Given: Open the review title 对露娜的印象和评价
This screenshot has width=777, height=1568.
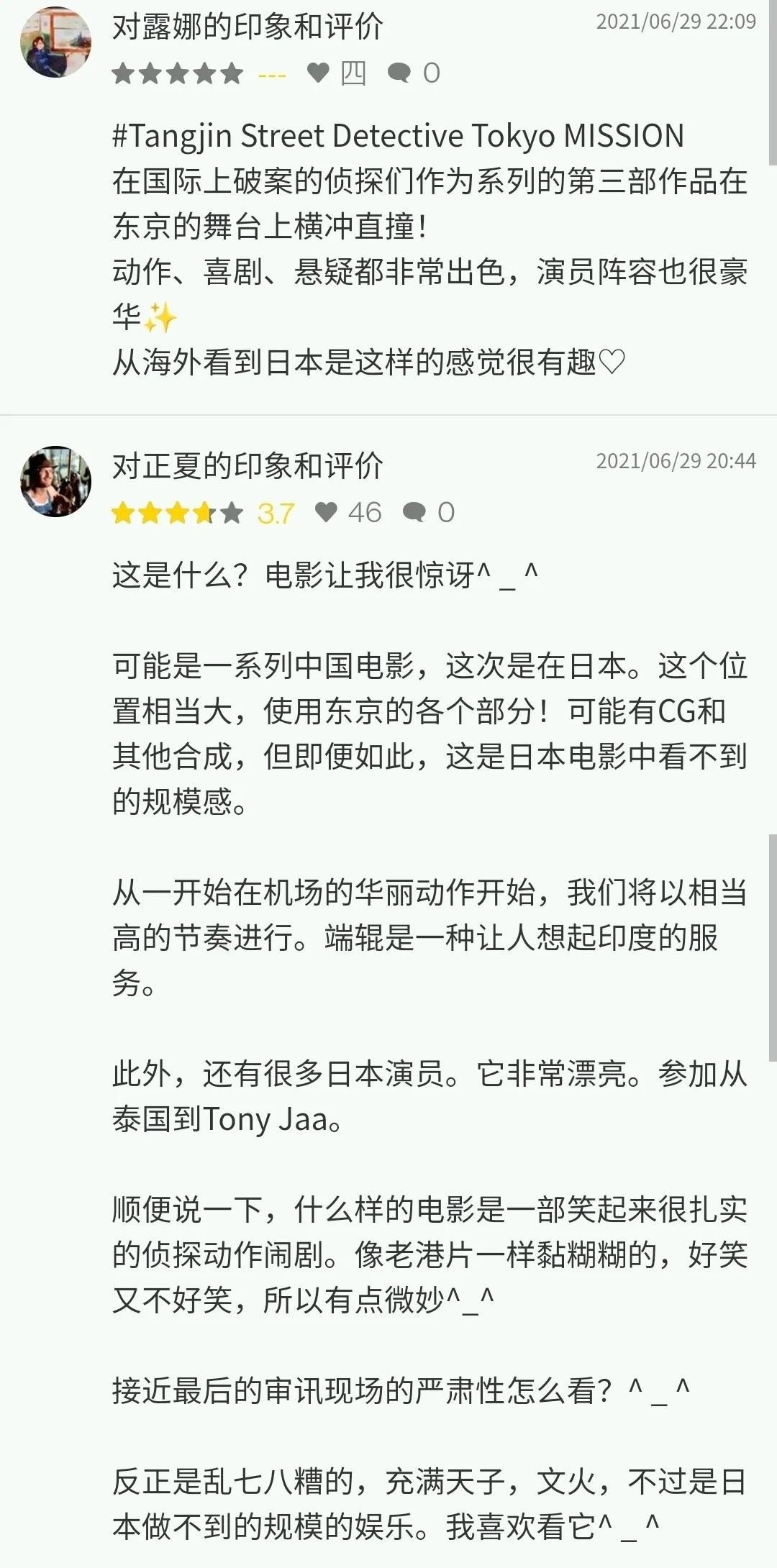Looking at the screenshot, I should point(247,27).
